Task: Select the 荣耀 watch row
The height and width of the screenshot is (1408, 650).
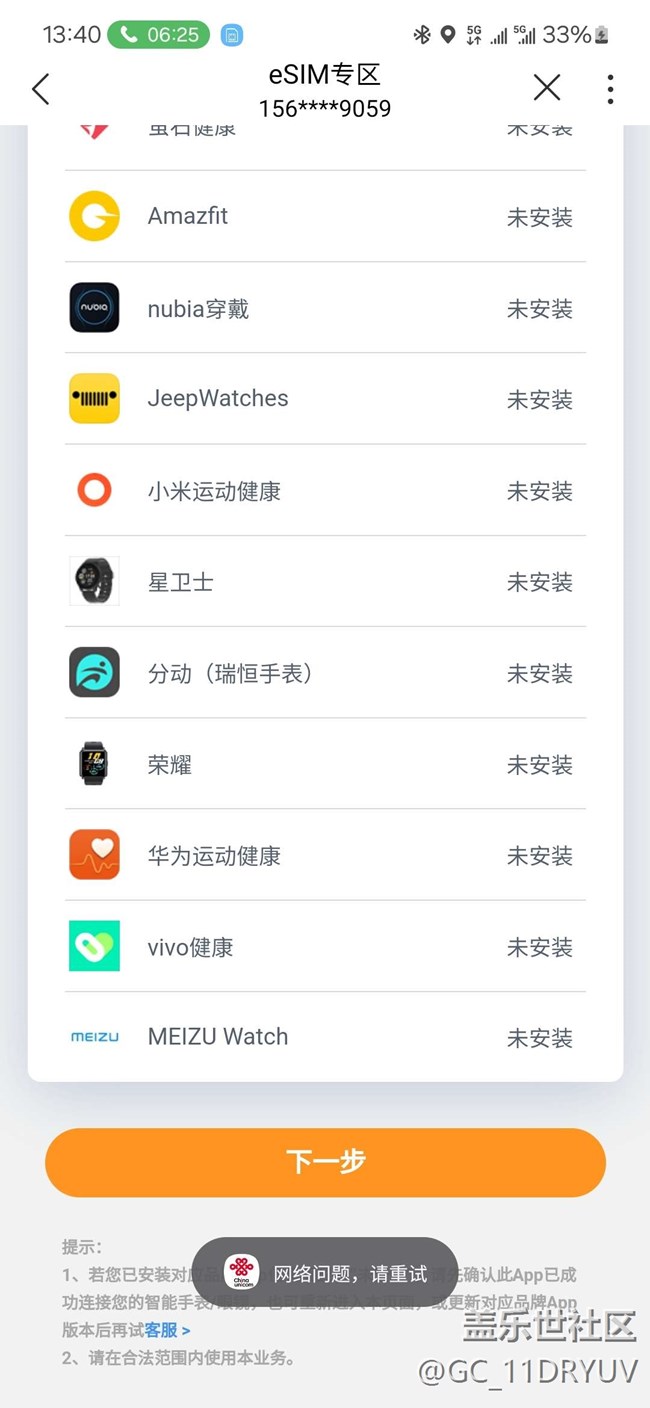Action: 325,764
